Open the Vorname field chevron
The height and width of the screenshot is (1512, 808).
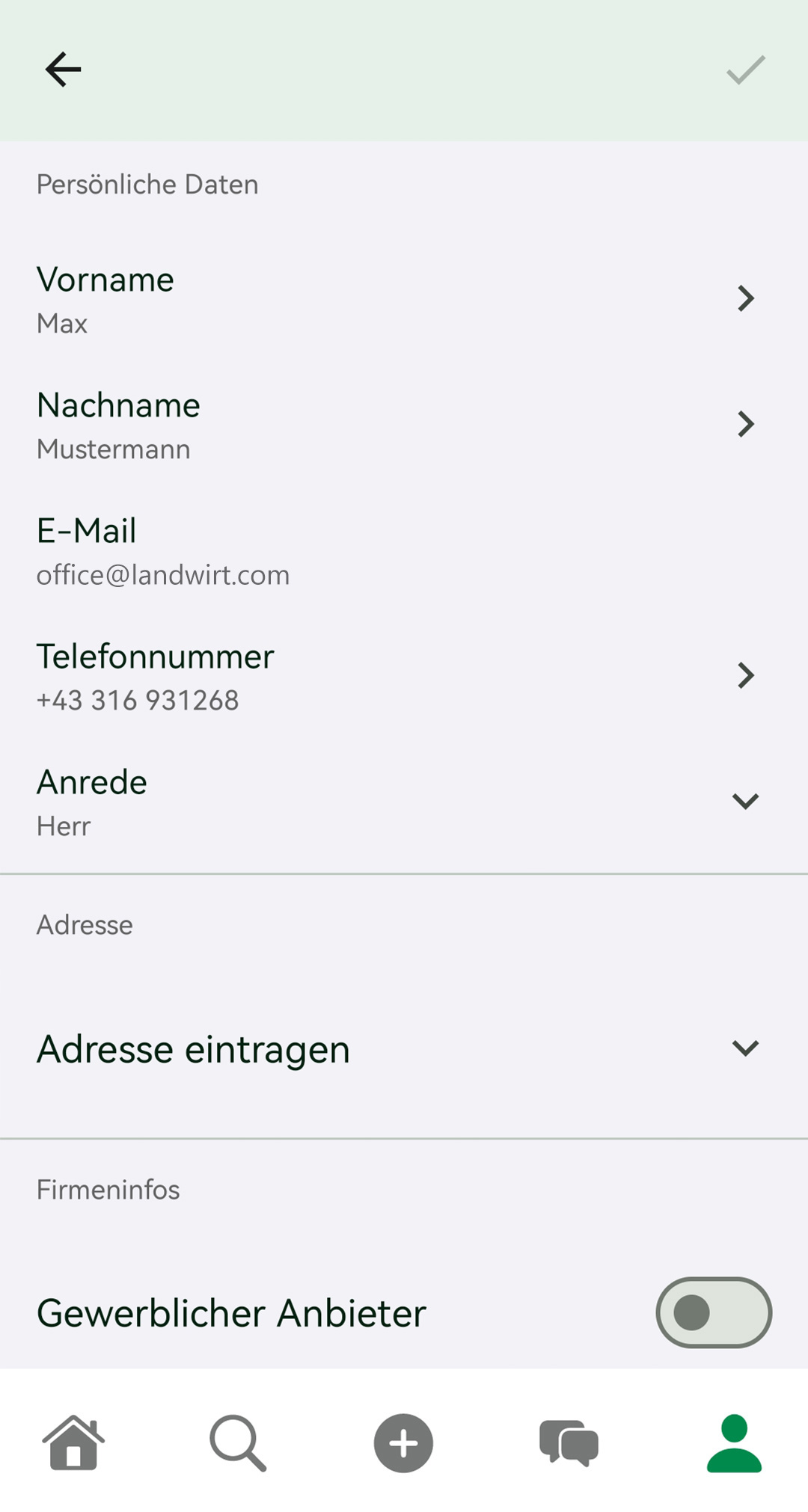pyautogui.click(x=746, y=298)
